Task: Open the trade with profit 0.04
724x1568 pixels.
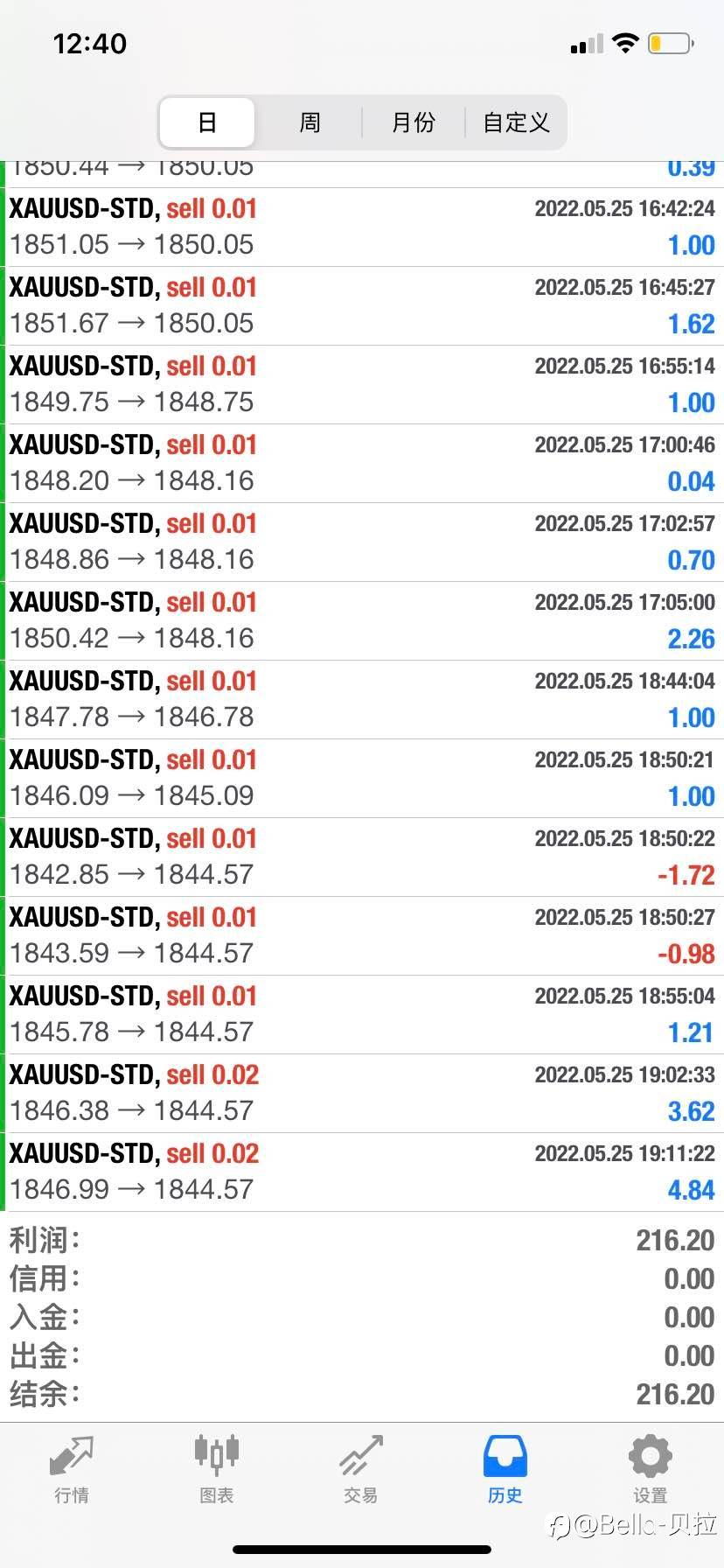Action: (x=362, y=464)
